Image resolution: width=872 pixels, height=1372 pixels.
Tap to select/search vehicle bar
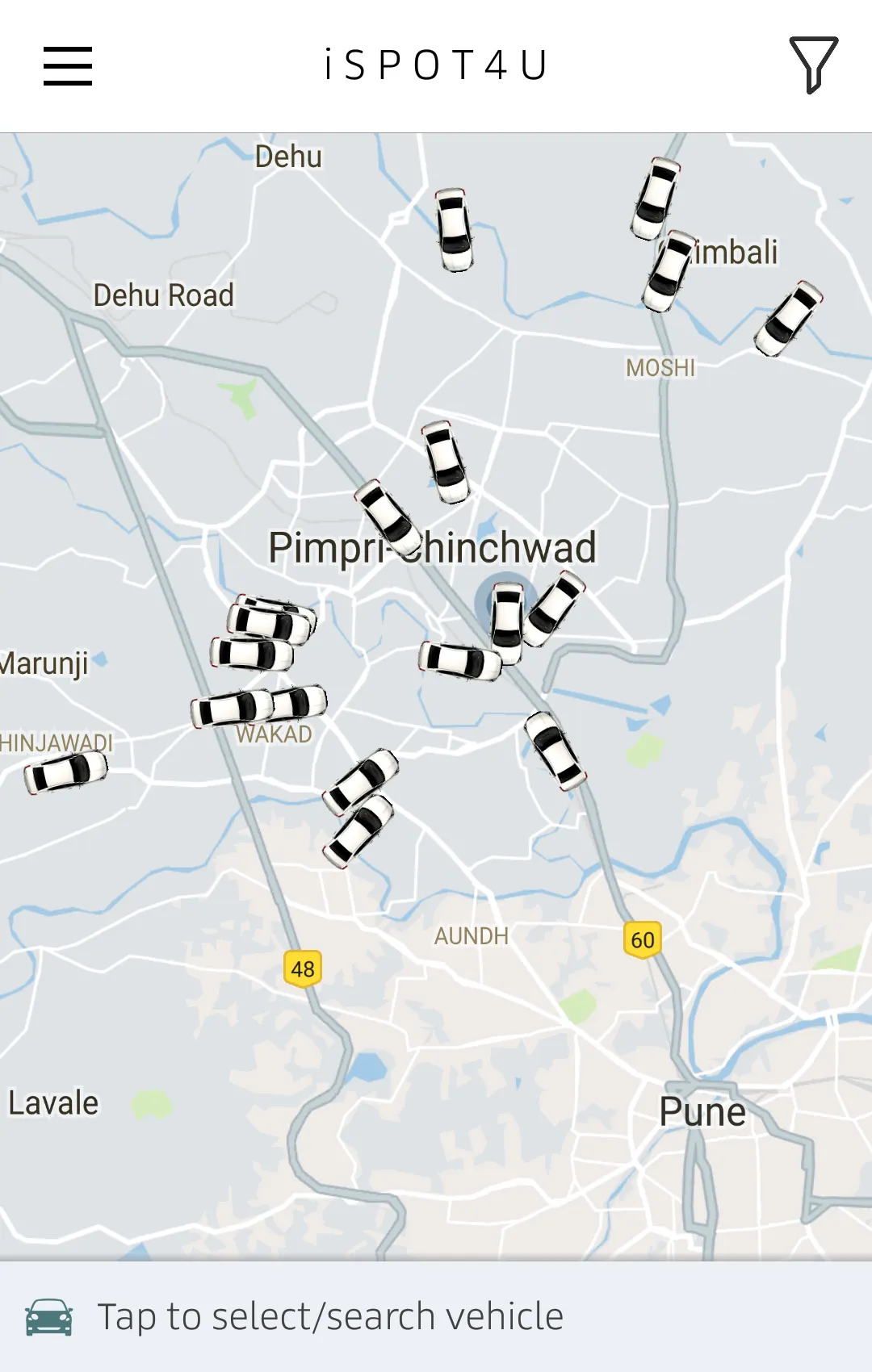436,1316
